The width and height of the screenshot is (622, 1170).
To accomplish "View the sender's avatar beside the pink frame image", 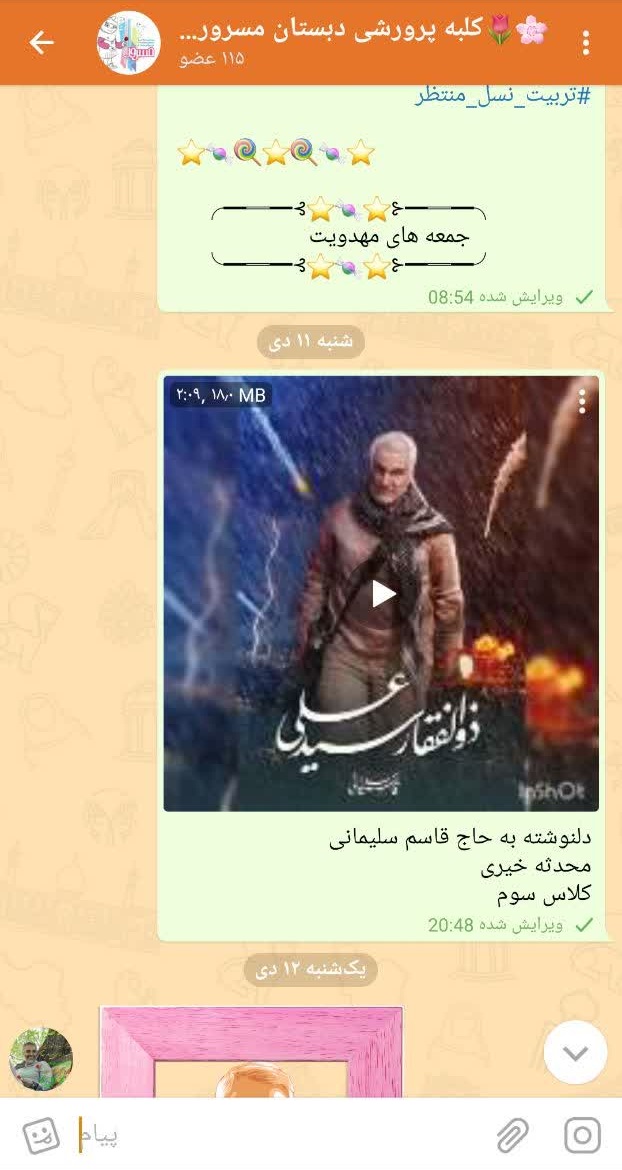I will point(41,1060).
